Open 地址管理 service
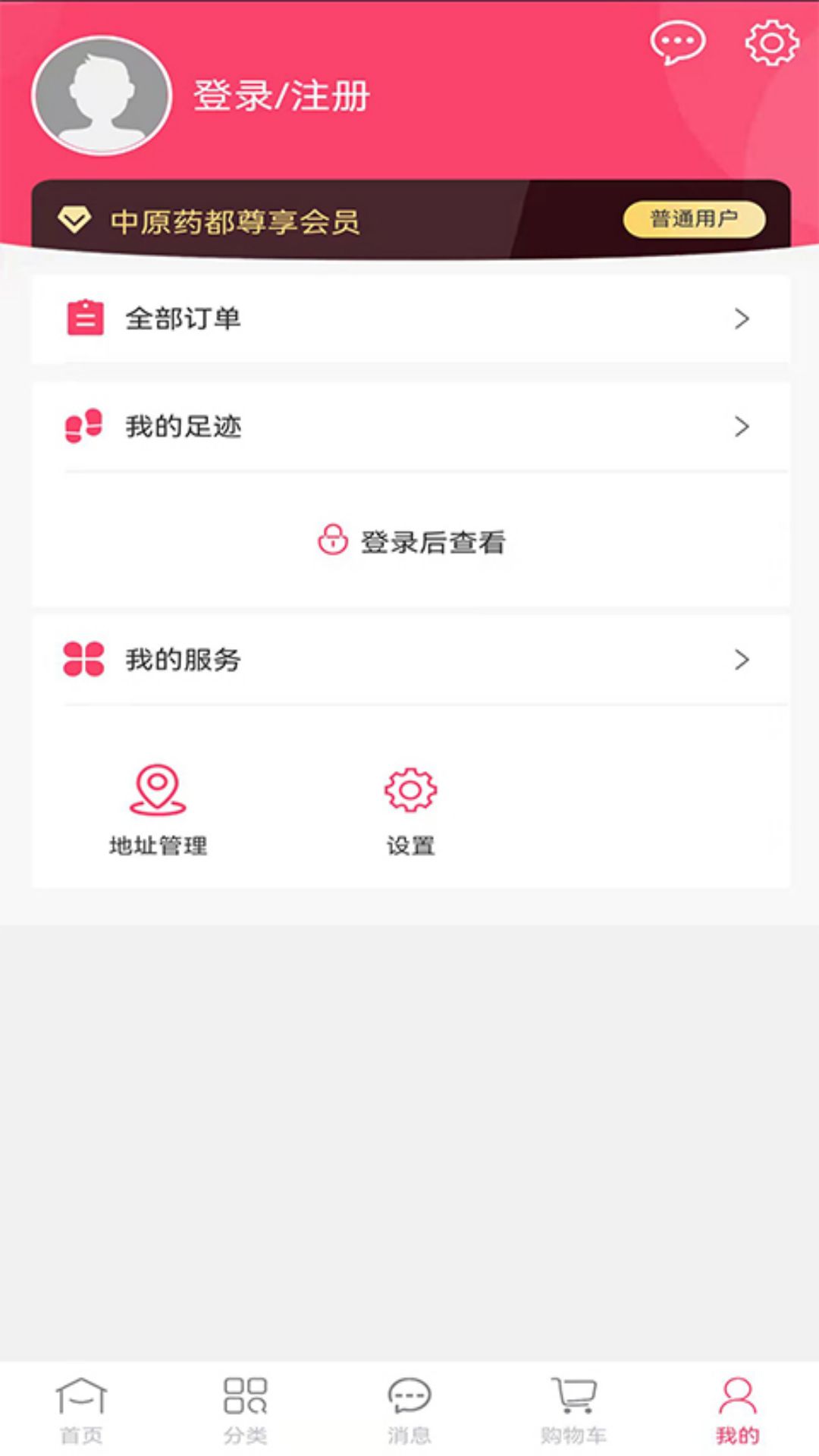This screenshot has height=1456, width=819. 158,810
